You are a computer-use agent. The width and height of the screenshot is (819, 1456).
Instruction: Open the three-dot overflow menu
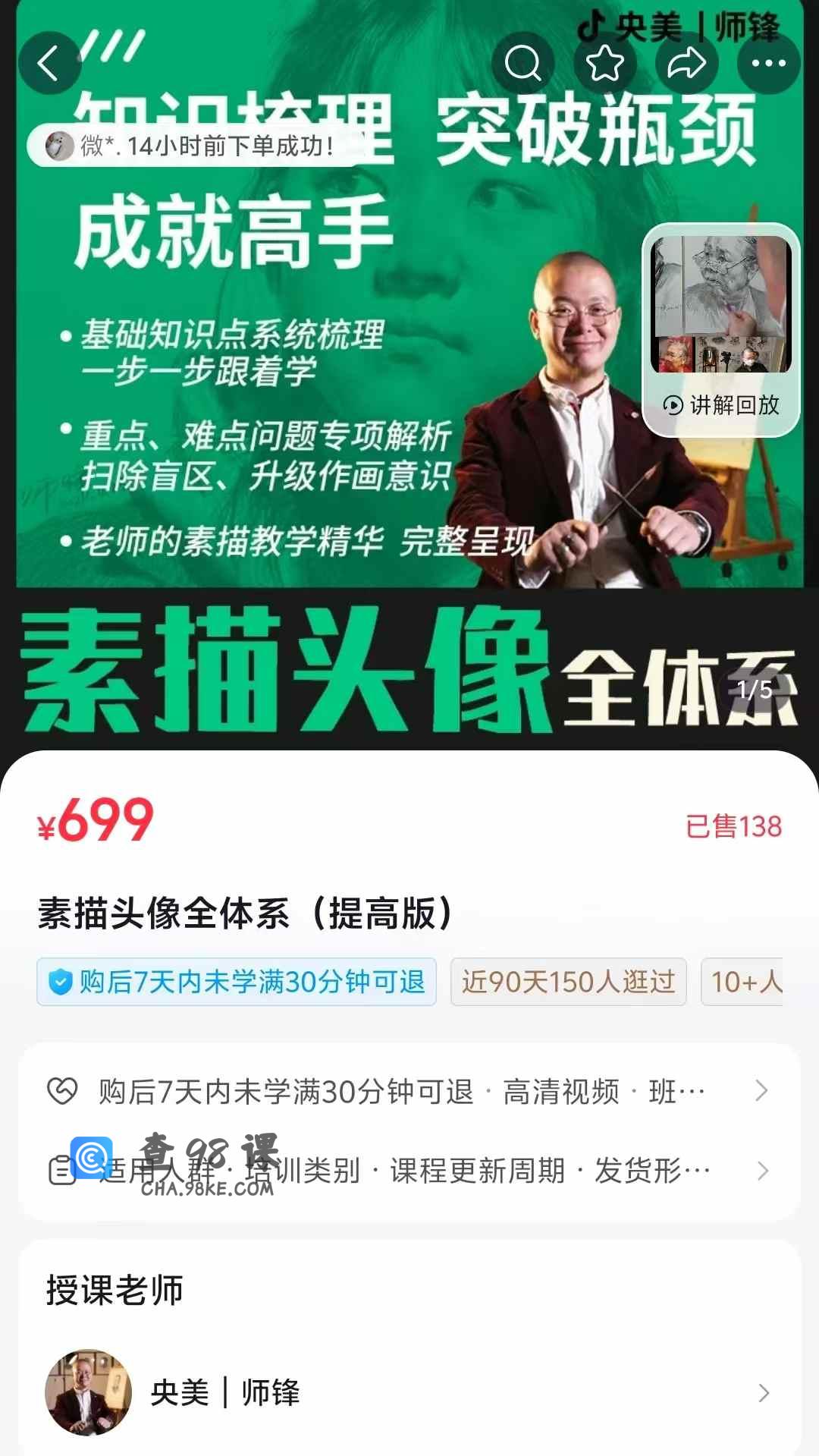[x=768, y=63]
